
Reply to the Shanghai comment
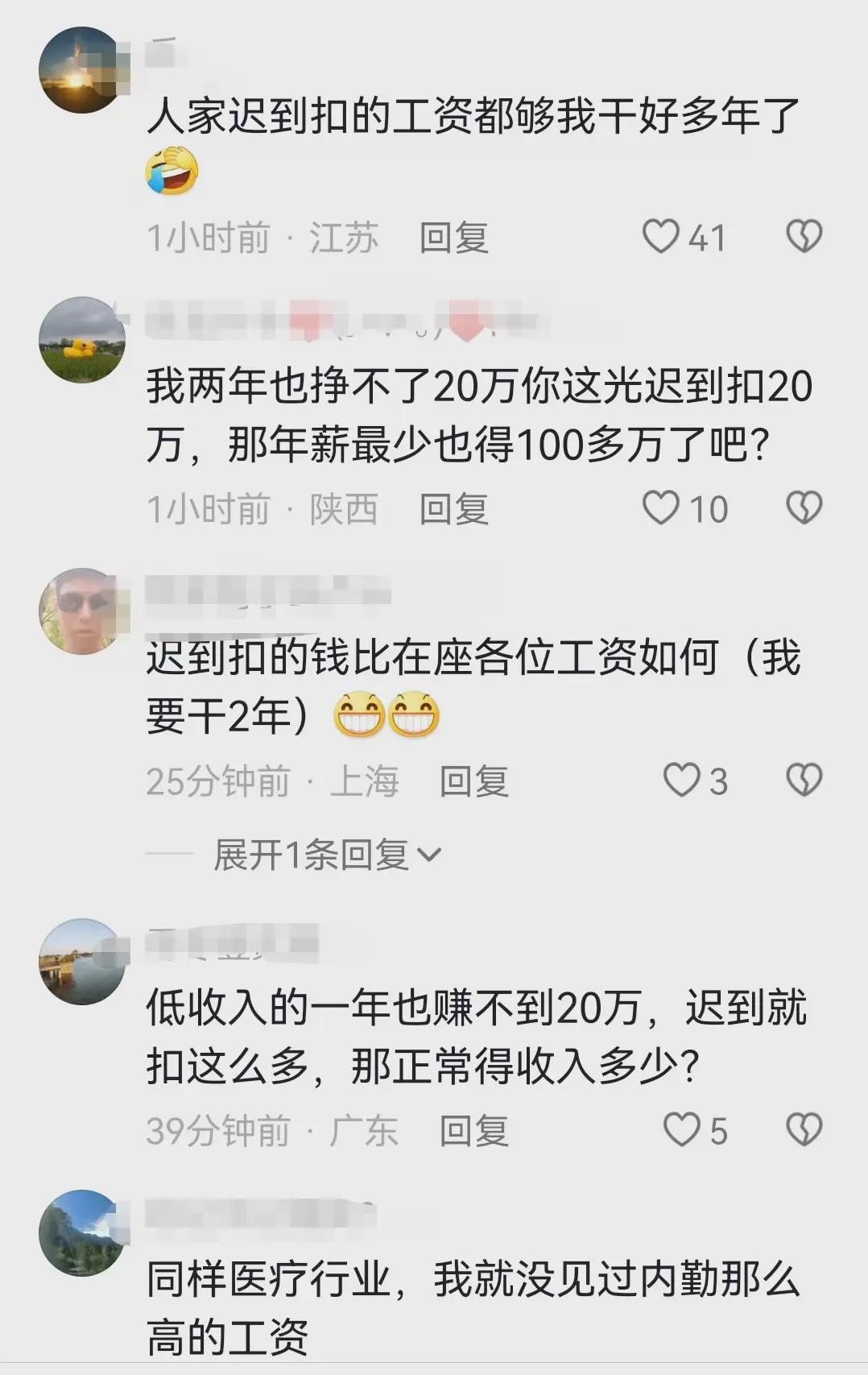pos(473,782)
